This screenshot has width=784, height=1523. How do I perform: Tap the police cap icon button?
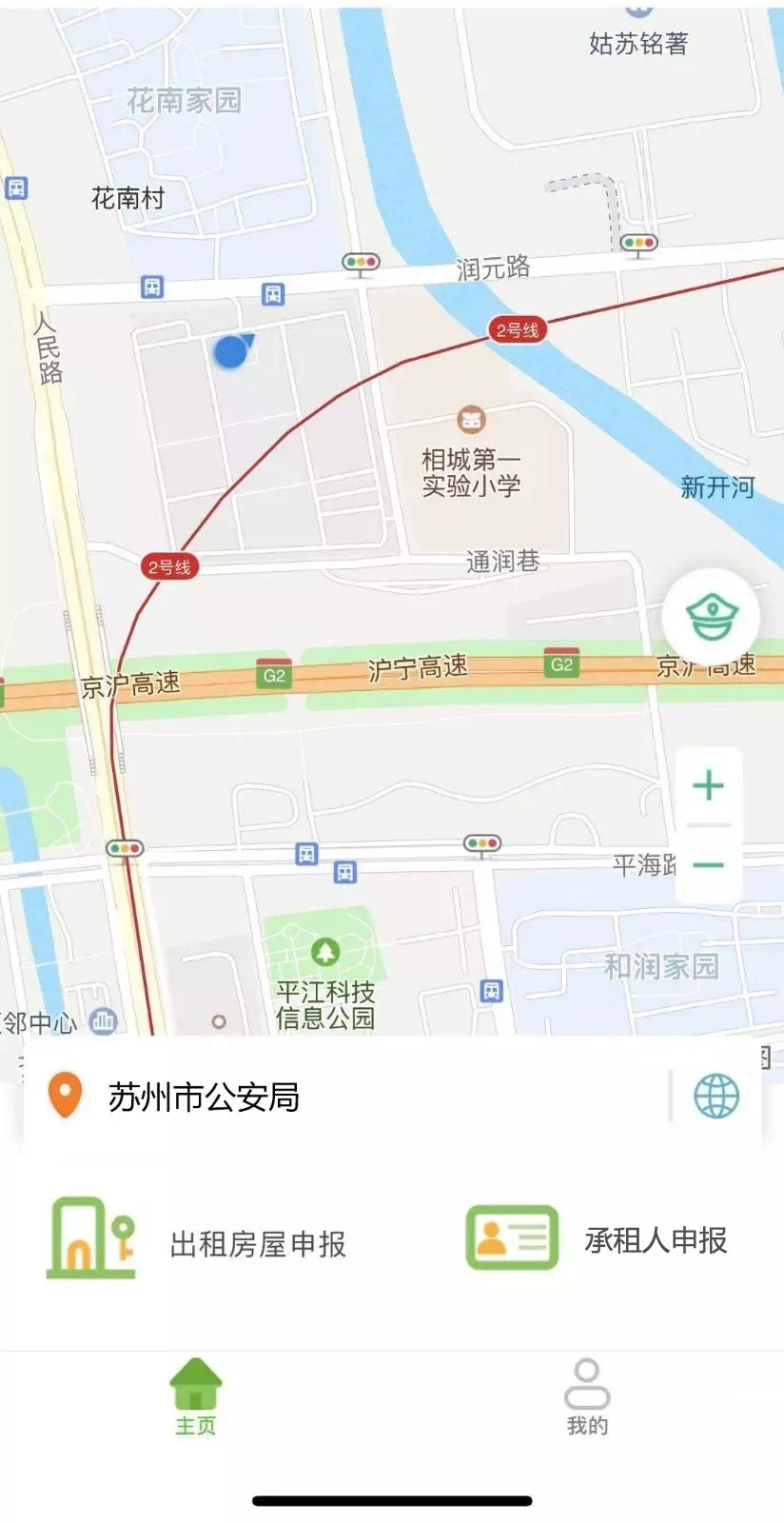710,617
